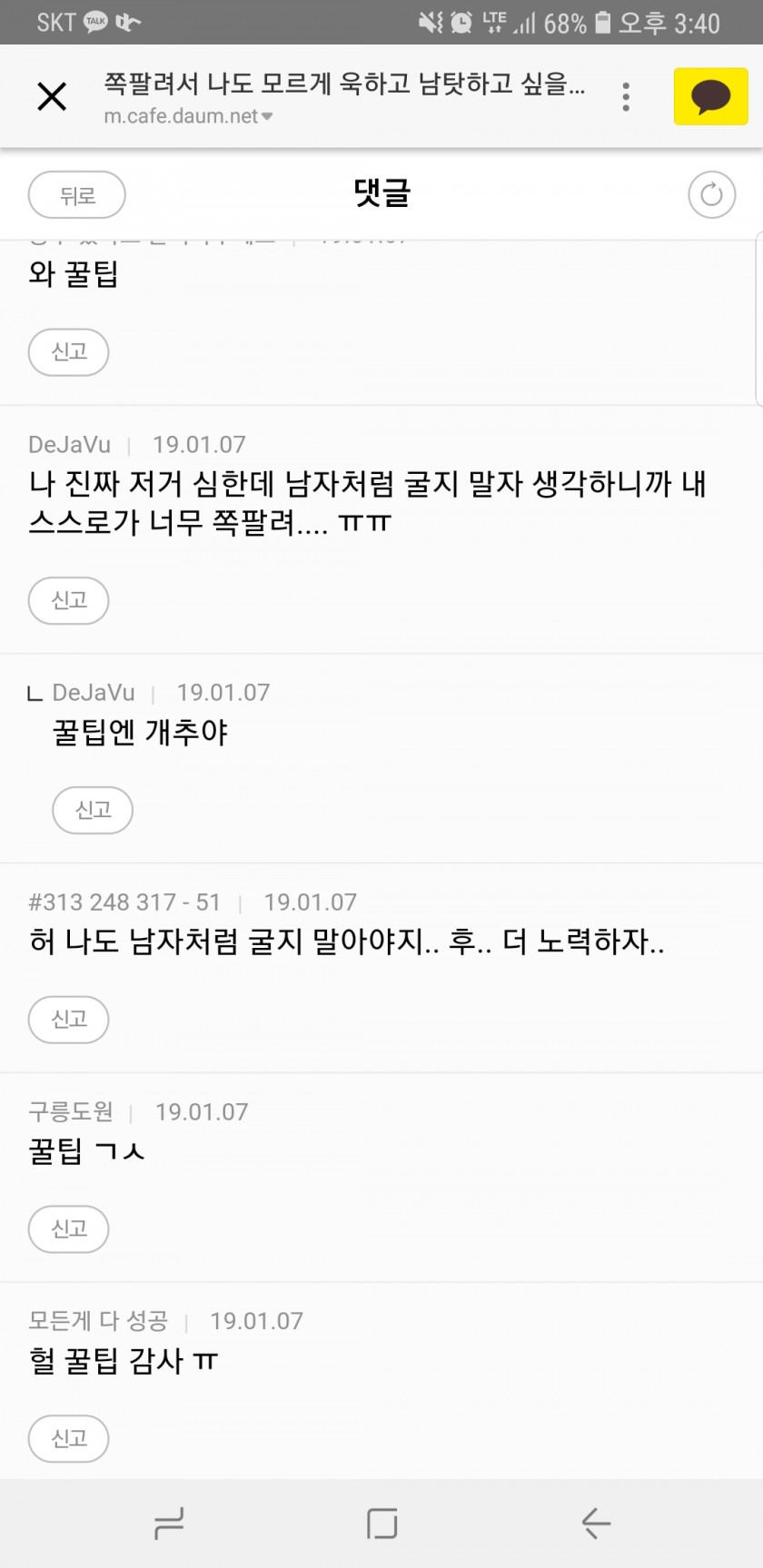Report comment by #313 248 317 - 51

click(69, 1020)
